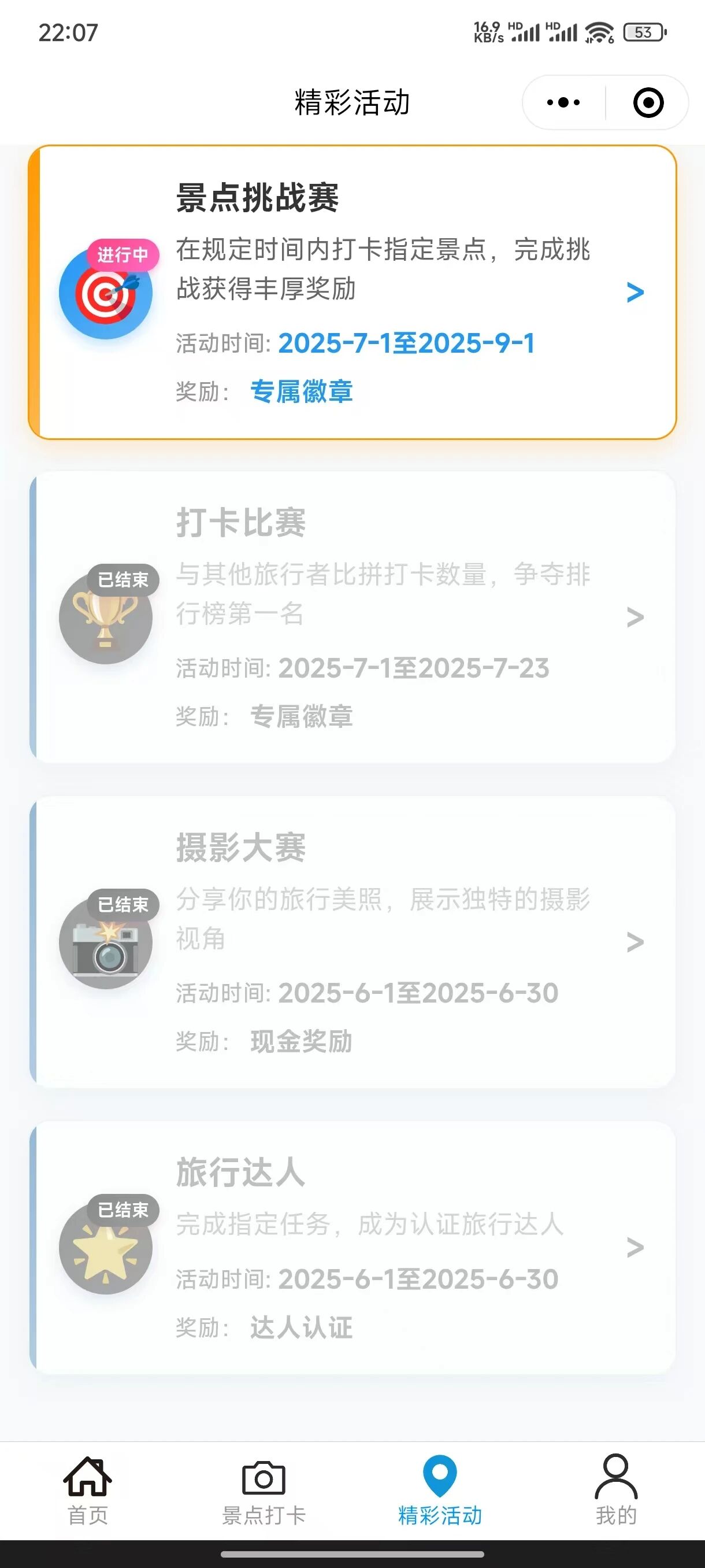This screenshot has width=705, height=1568.
Task: Close the mini program via circle icon
Action: pos(648,102)
